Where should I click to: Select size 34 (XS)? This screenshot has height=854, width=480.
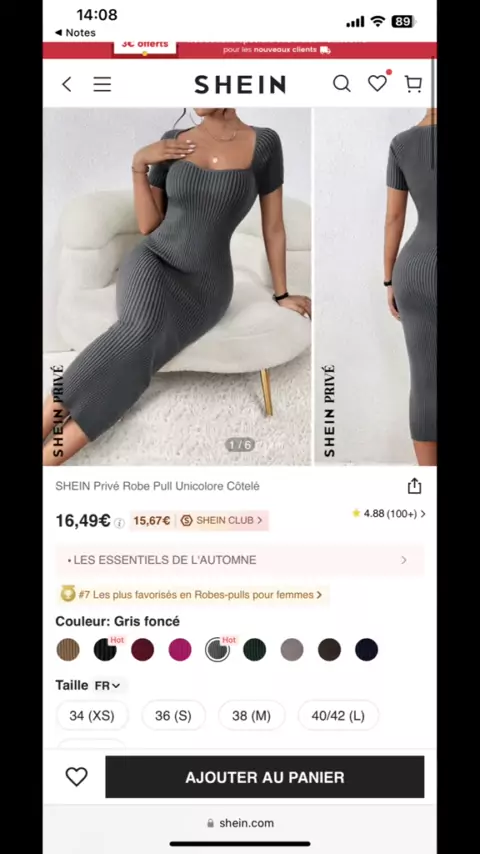(x=92, y=716)
